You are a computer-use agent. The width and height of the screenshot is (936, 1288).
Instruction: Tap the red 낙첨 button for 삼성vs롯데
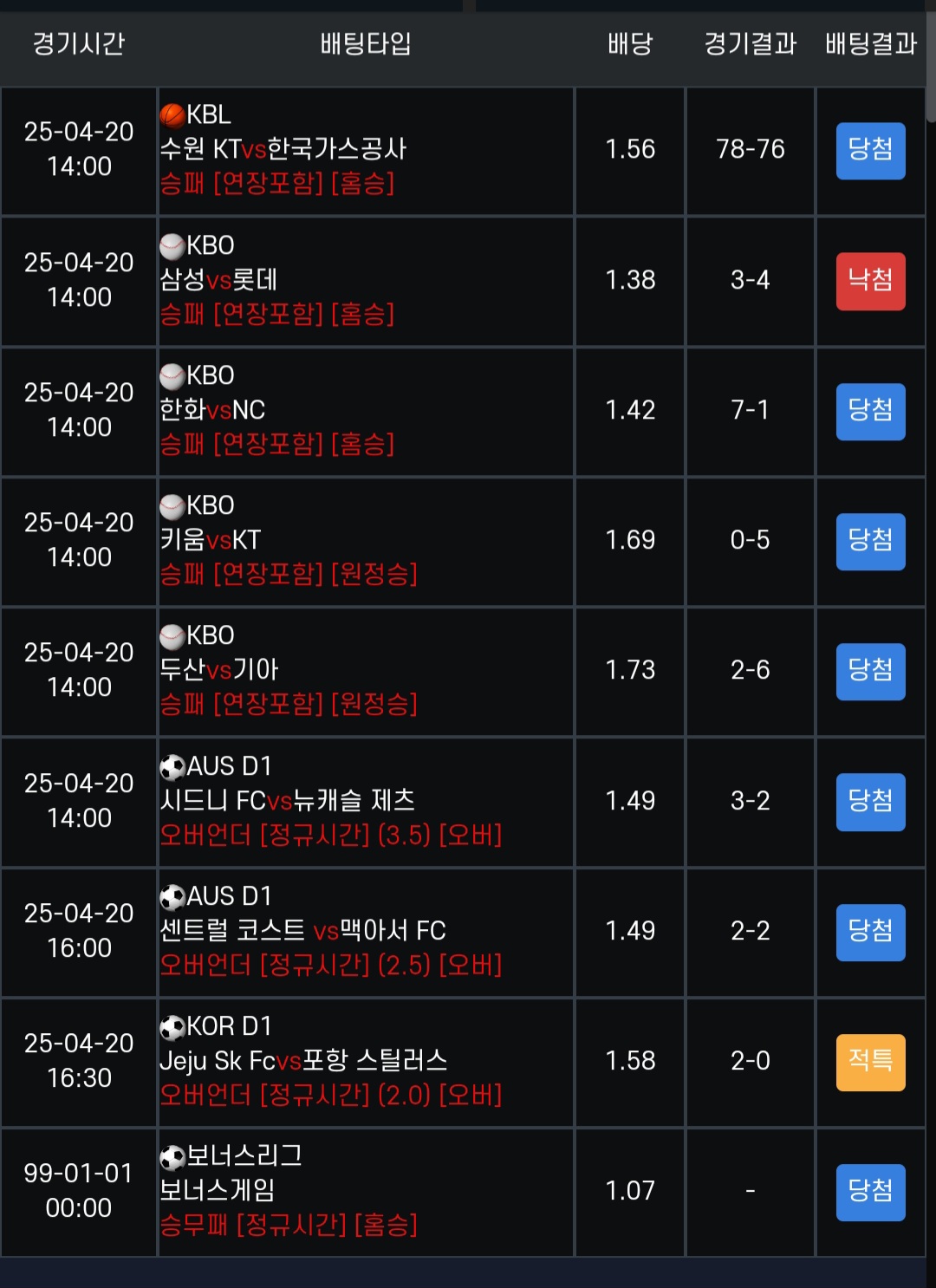(x=870, y=281)
